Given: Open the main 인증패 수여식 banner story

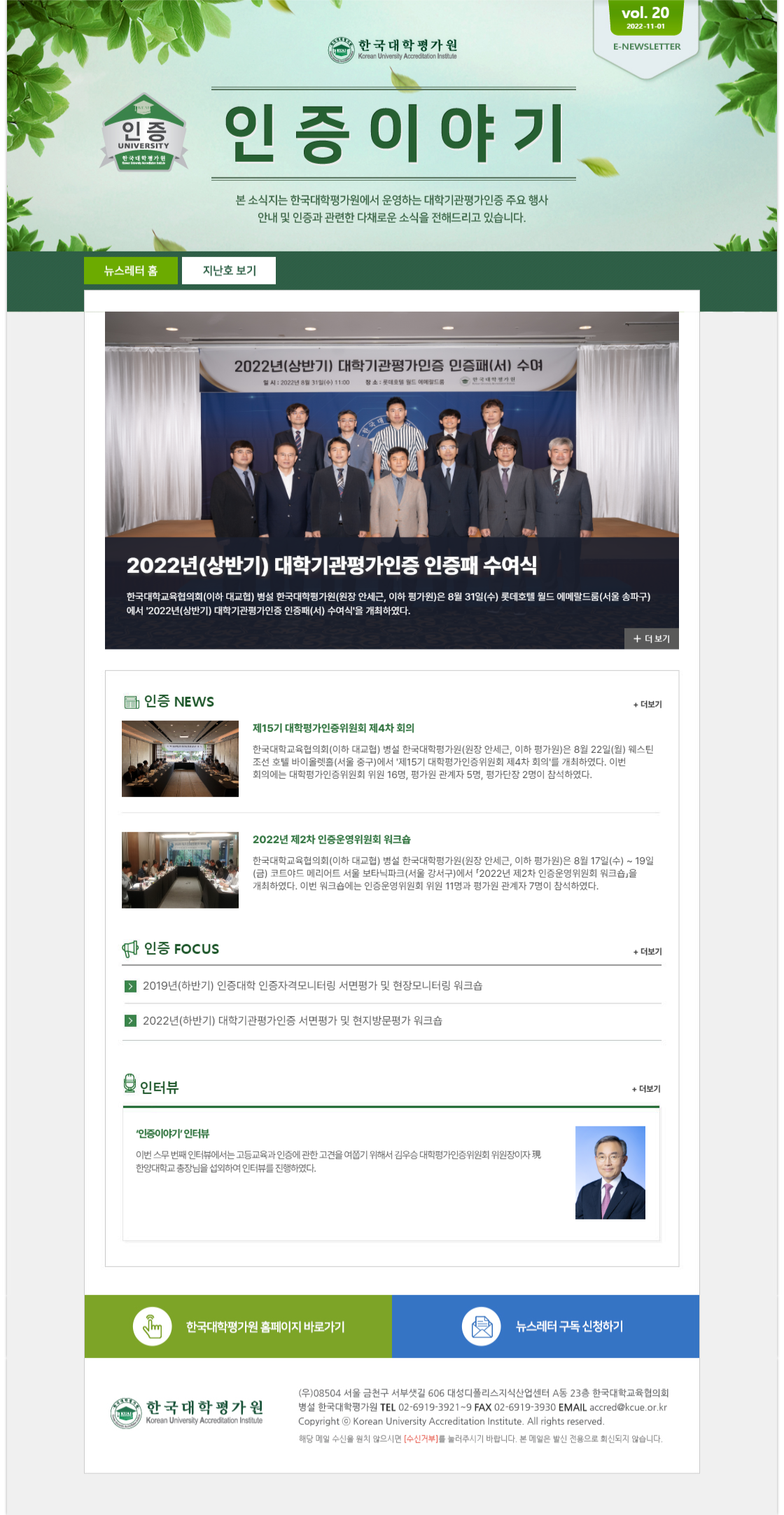Looking at the screenshot, I should coord(332,565).
